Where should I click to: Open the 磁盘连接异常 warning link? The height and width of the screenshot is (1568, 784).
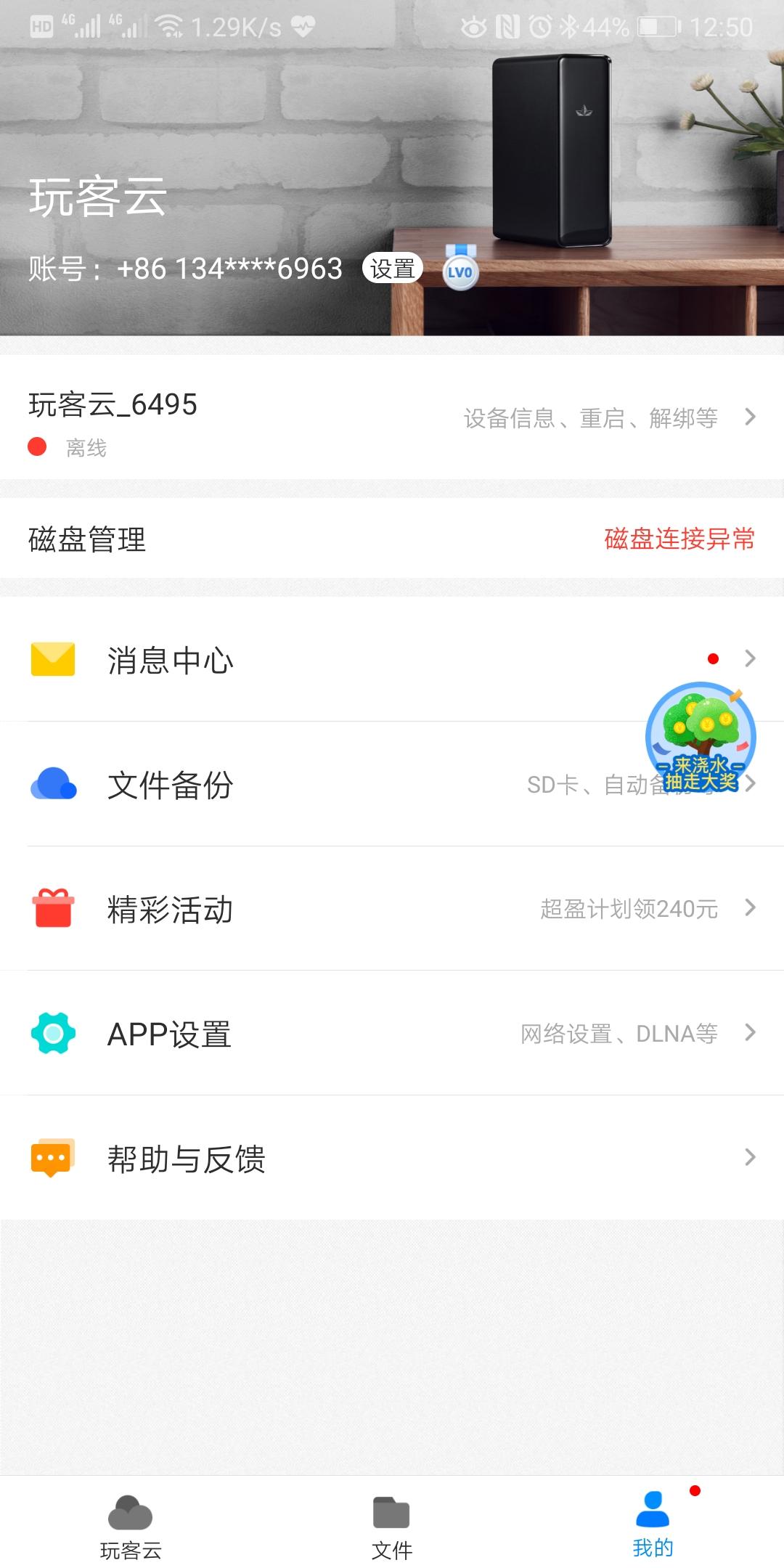point(679,540)
